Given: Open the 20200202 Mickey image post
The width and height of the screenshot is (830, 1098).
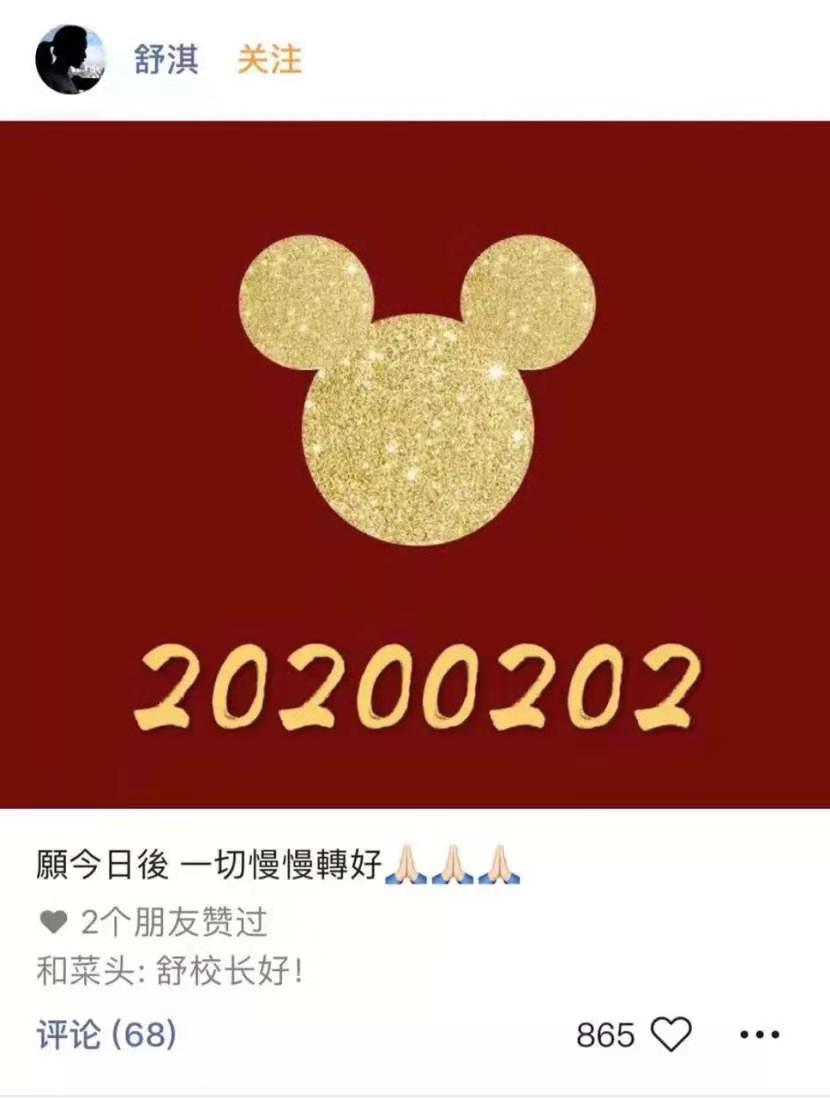Looking at the screenshot, I should pos(415,465).
